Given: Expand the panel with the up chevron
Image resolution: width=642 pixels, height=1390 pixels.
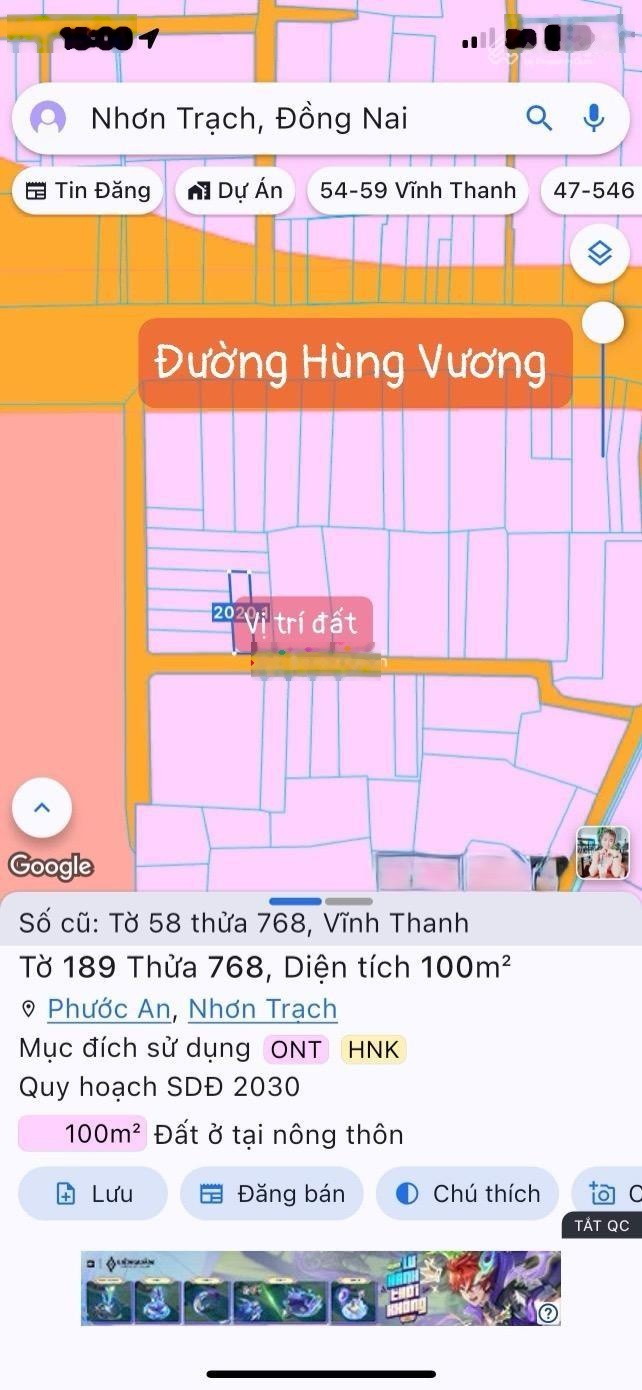Looking at the screenshot, I should (x=42, y=807).
